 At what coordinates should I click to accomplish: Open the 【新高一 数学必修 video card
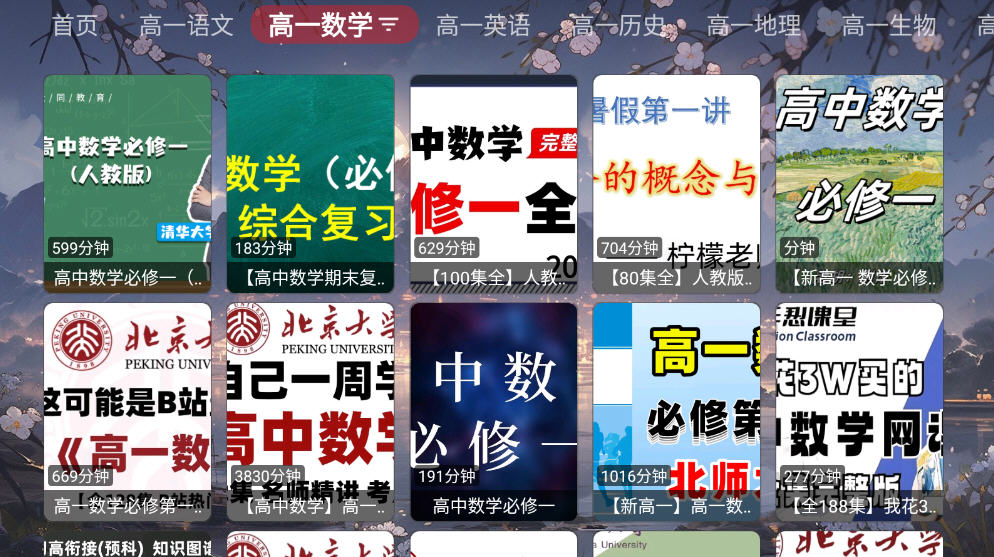pyautogui.click(x=859, y=184)
